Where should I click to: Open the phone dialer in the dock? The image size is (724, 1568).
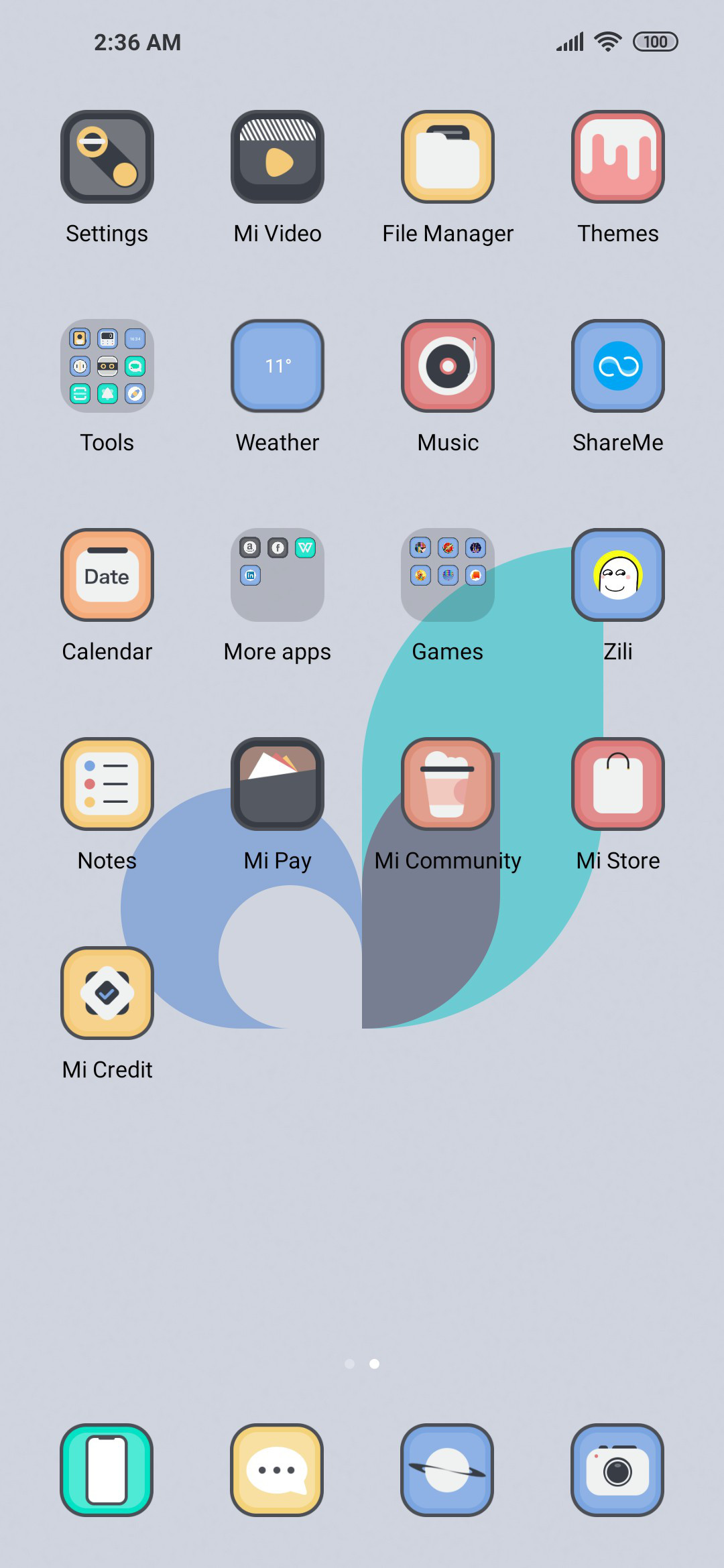(x=107, y=1470)
